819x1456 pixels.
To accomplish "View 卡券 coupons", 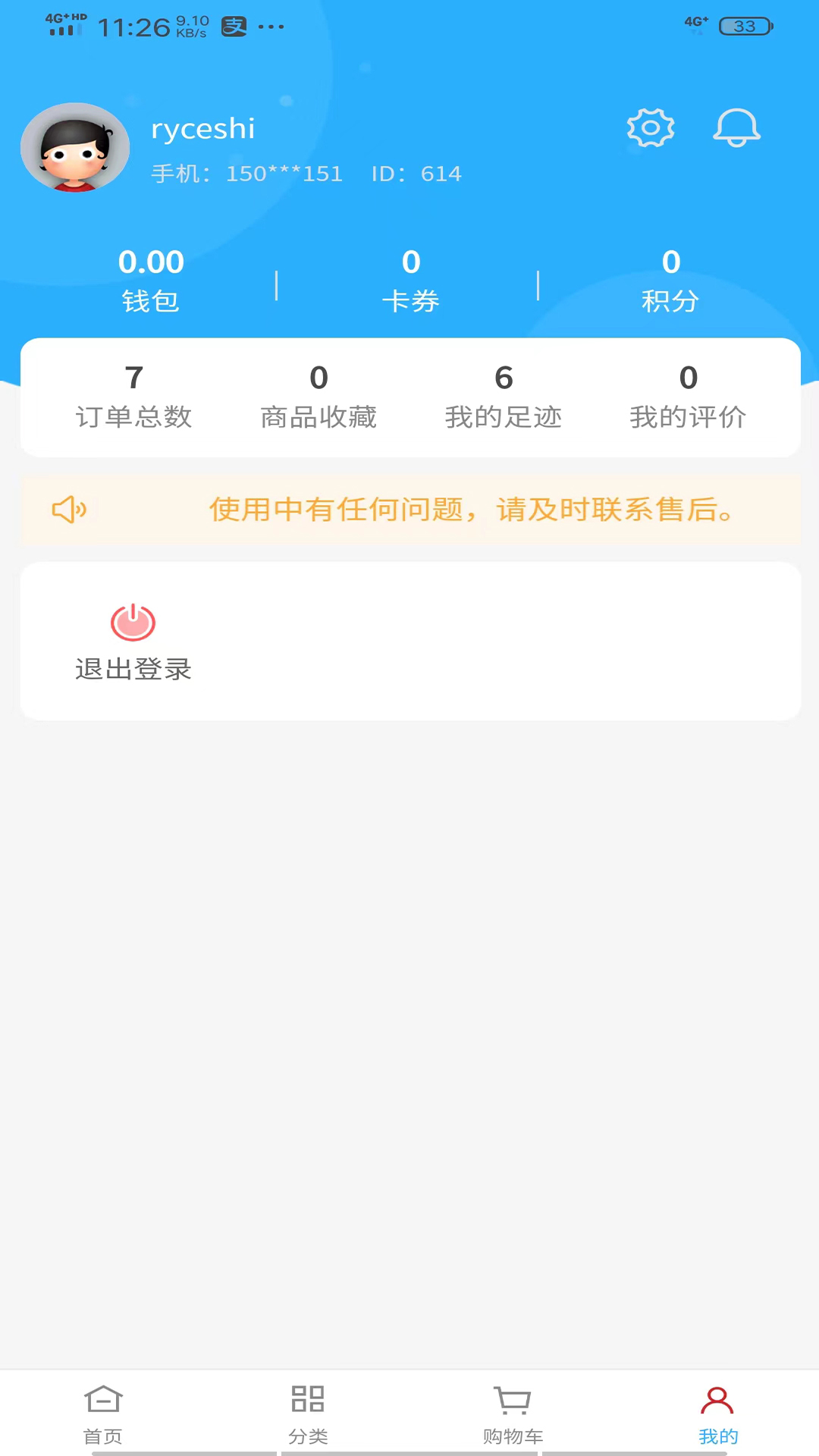I will coord(410,281).
